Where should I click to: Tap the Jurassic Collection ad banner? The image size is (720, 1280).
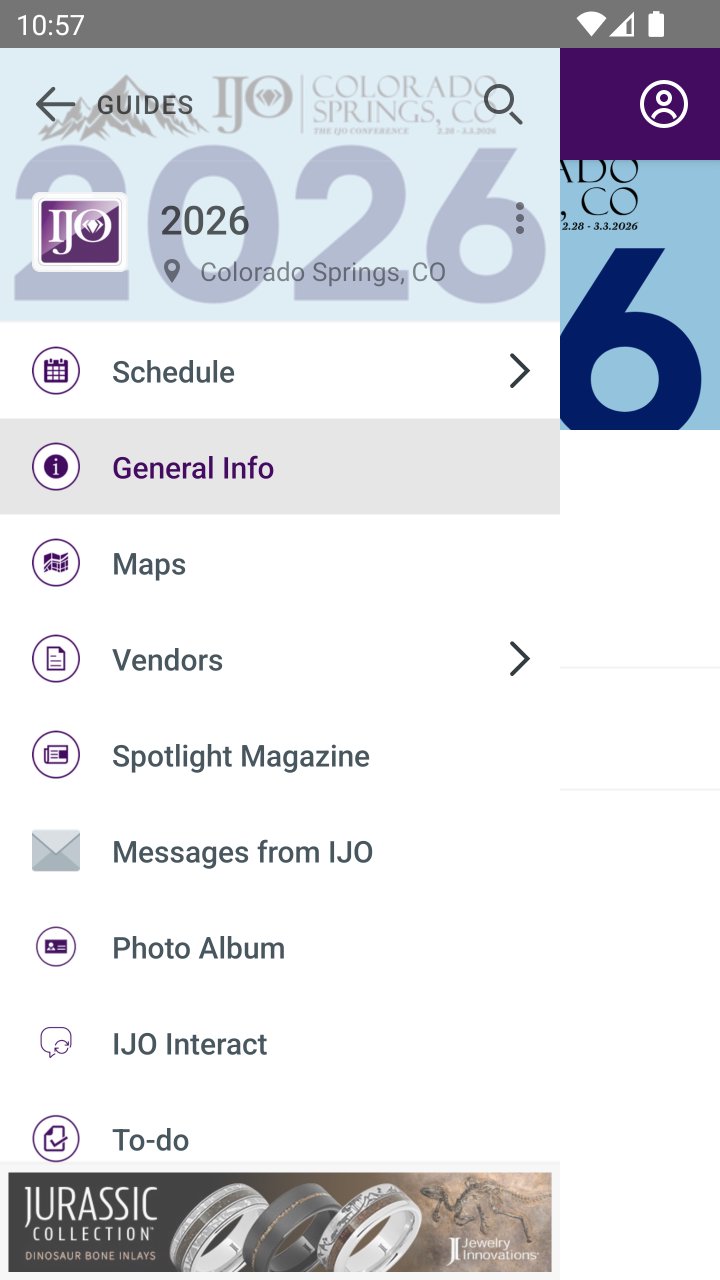pos(280,1222)
